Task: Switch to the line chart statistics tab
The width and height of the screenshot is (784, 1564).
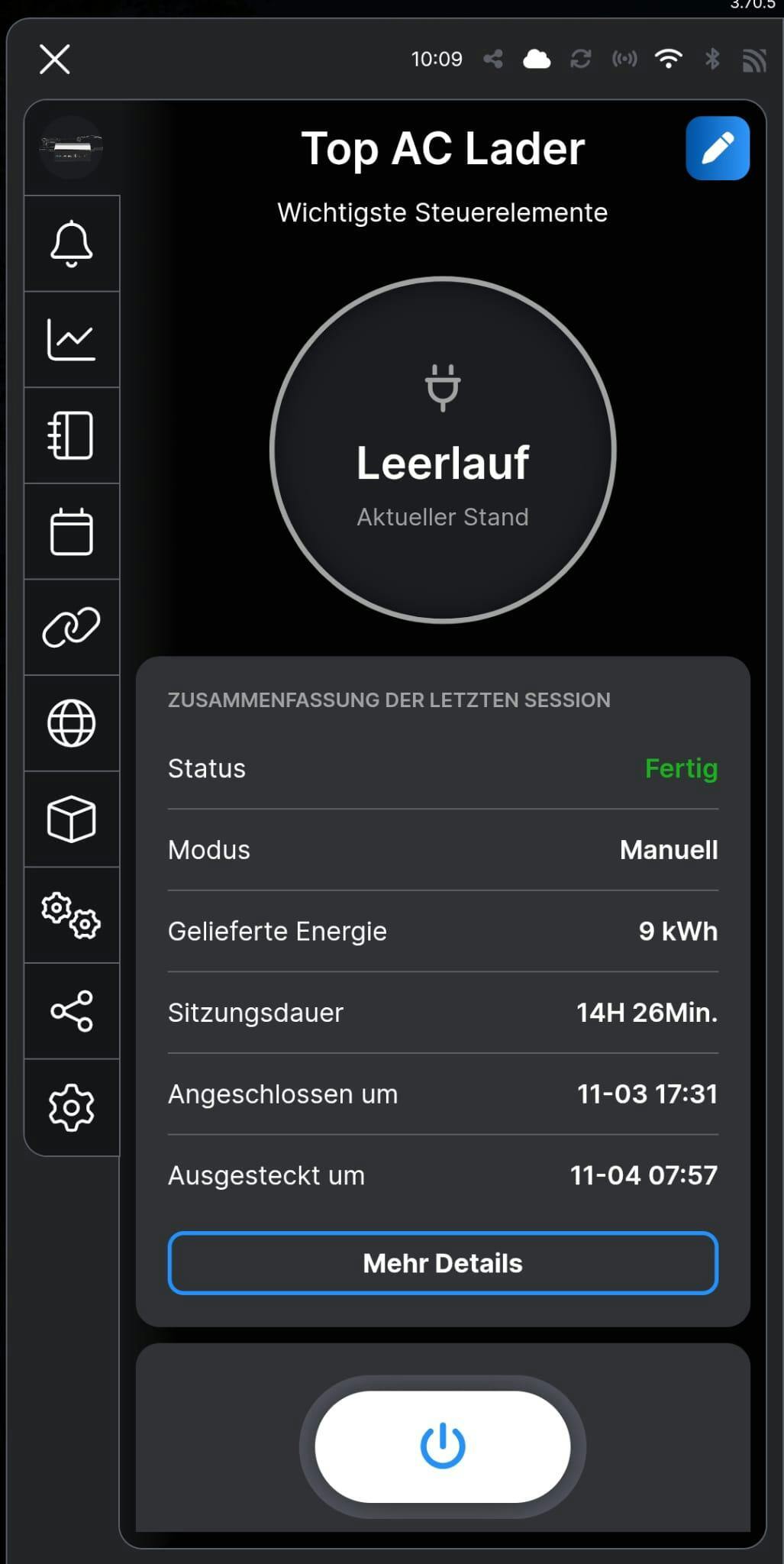Action: [72, 340]
